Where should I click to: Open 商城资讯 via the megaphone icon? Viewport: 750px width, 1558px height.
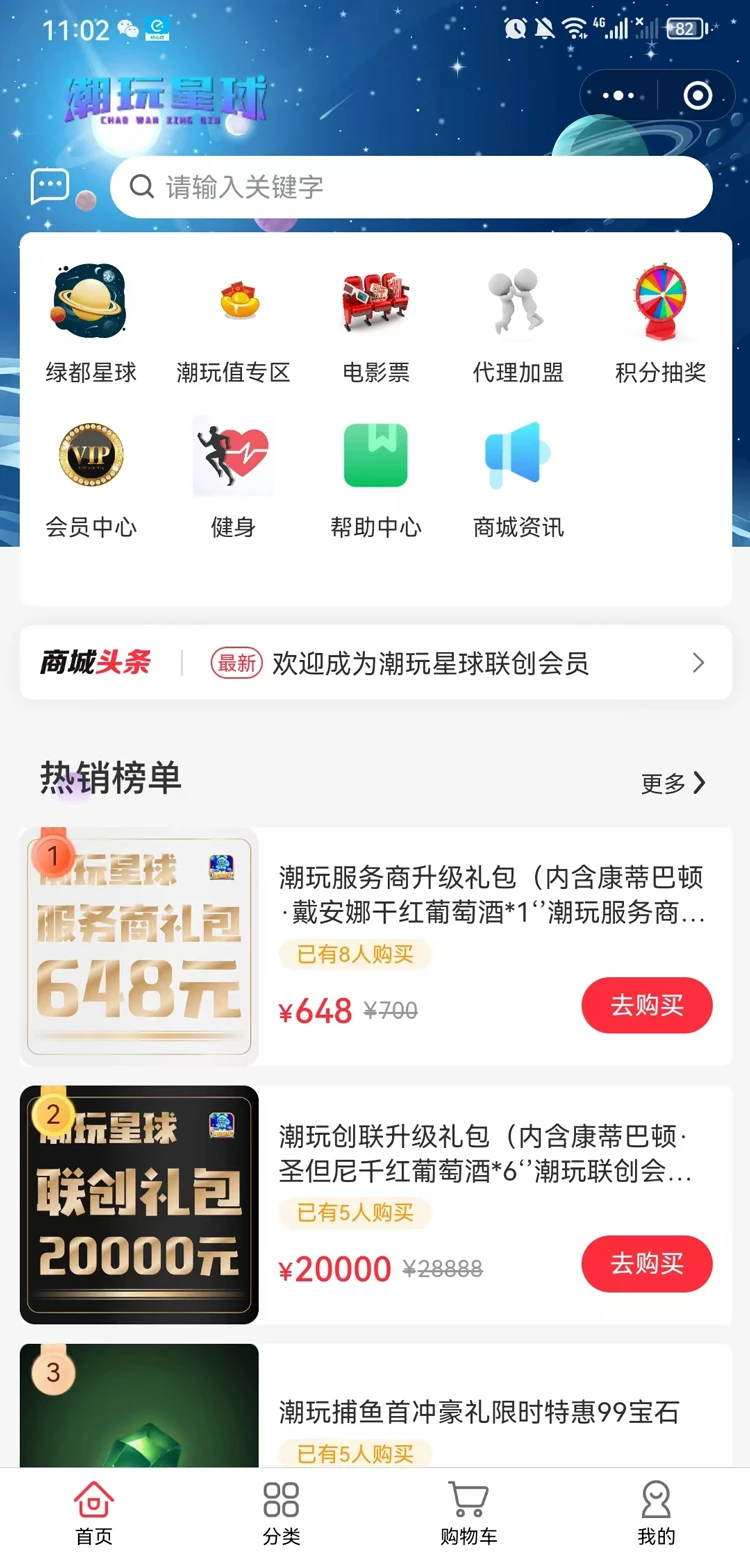[x=516, y=455]
